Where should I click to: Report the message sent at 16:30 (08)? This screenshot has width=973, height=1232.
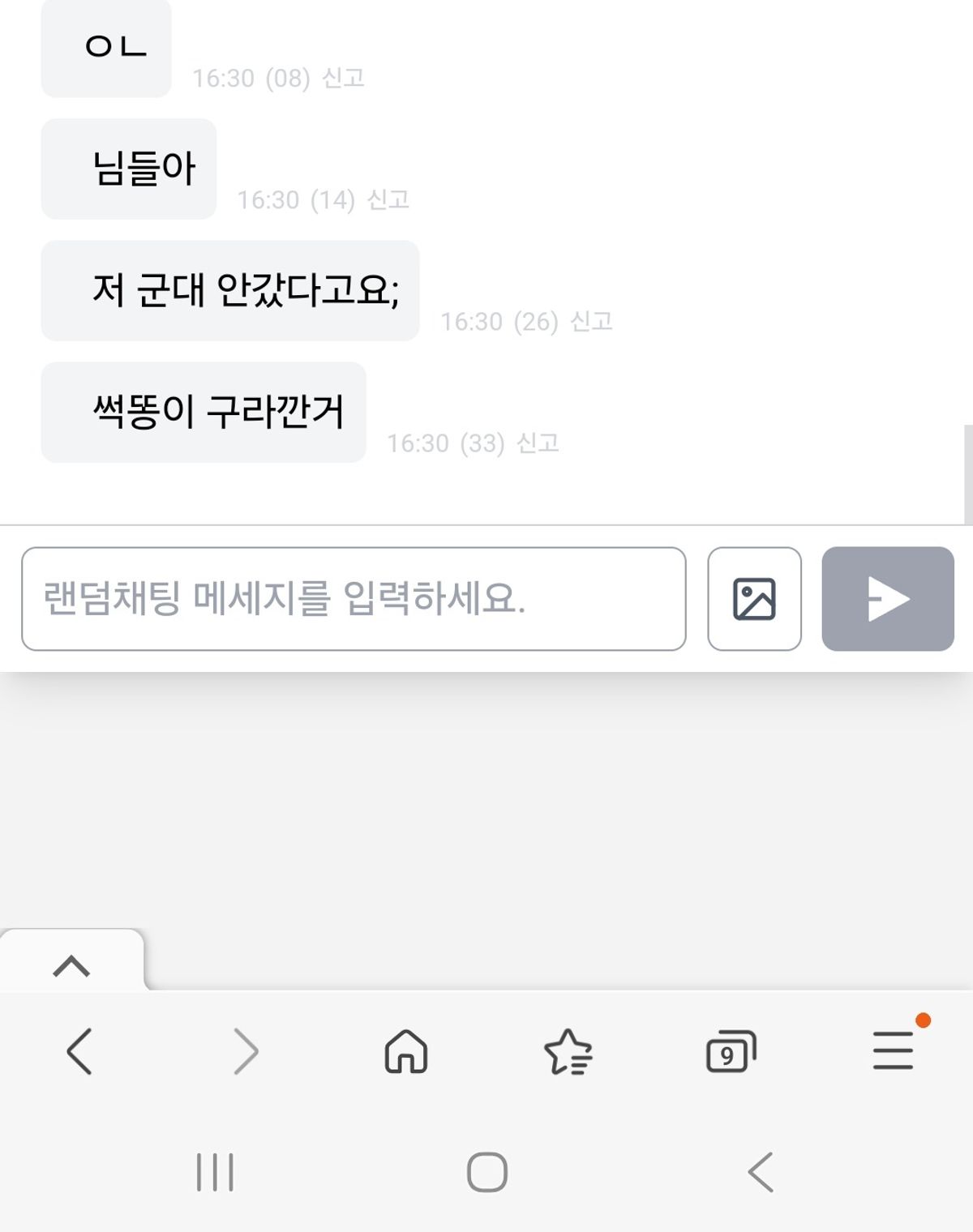click(343, 78)
